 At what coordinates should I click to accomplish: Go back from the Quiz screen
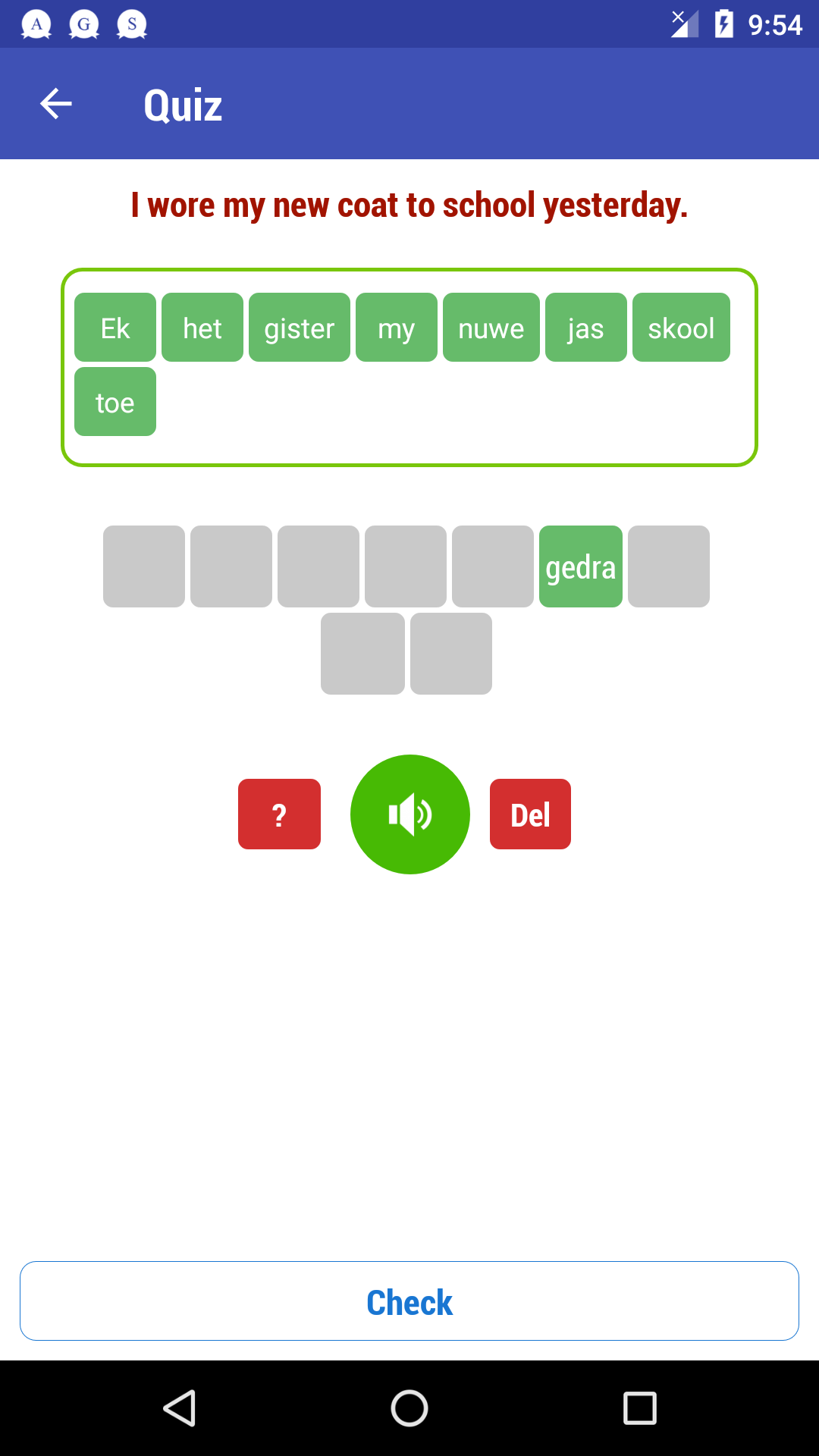[x=56, y=104]
